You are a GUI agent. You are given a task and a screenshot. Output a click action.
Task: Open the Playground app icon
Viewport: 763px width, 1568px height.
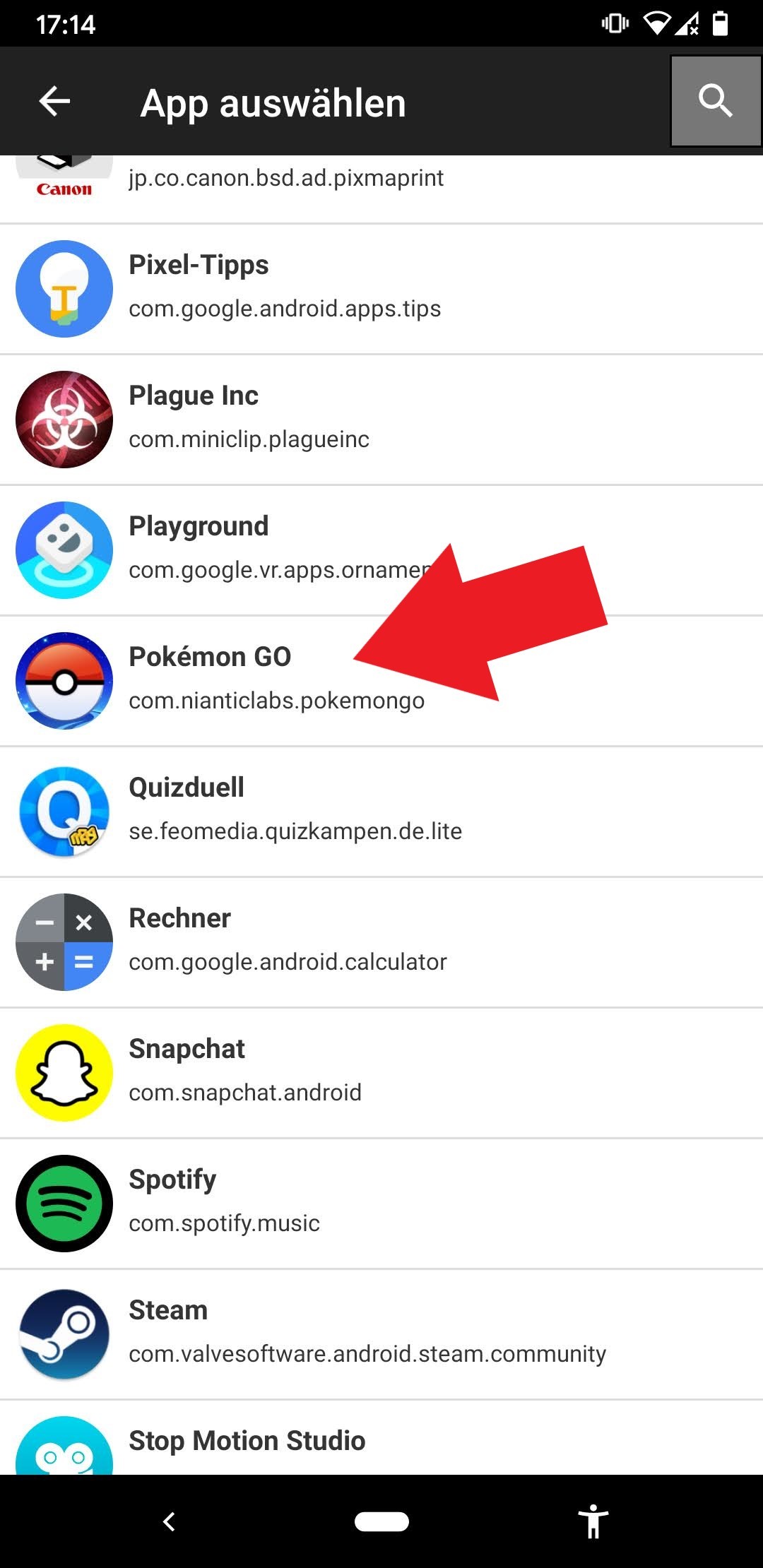coord(64,550)
